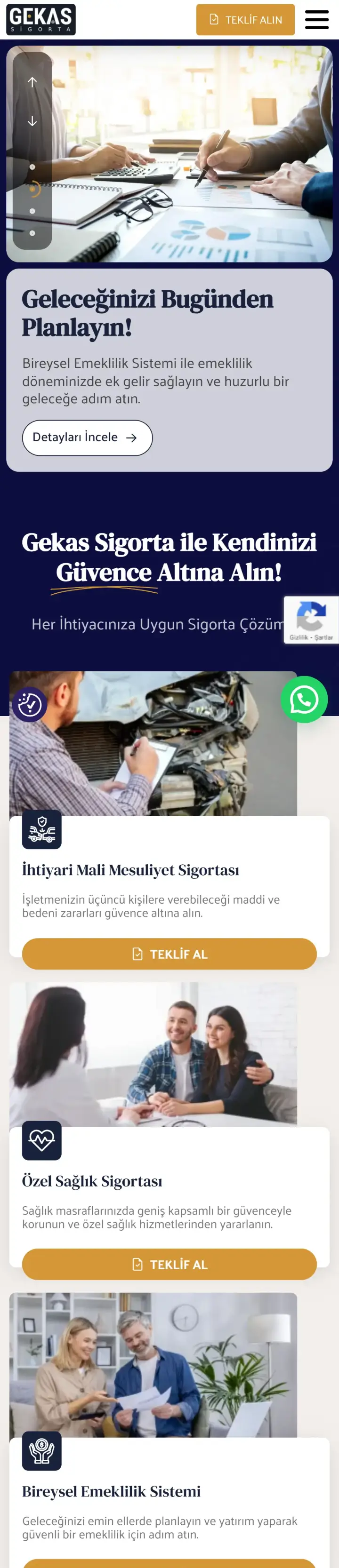This screenshot has width=339, height=1568.
Task: Open the Gekas Sigorta logo home link
Action: (x=41, y=19)
